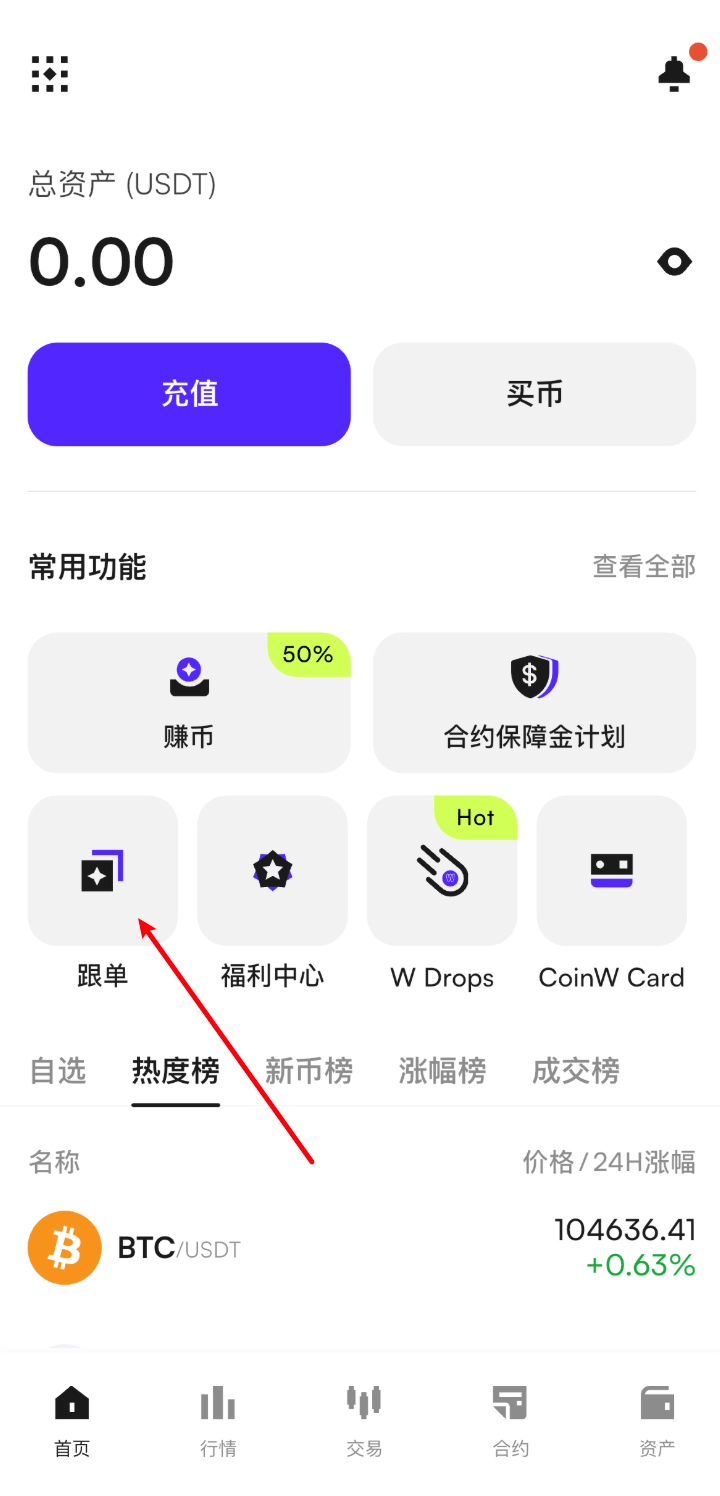Screen dimensions: 720x1496
Task: Switch to the 成交榜 tab
Action: pos(576,1071)
